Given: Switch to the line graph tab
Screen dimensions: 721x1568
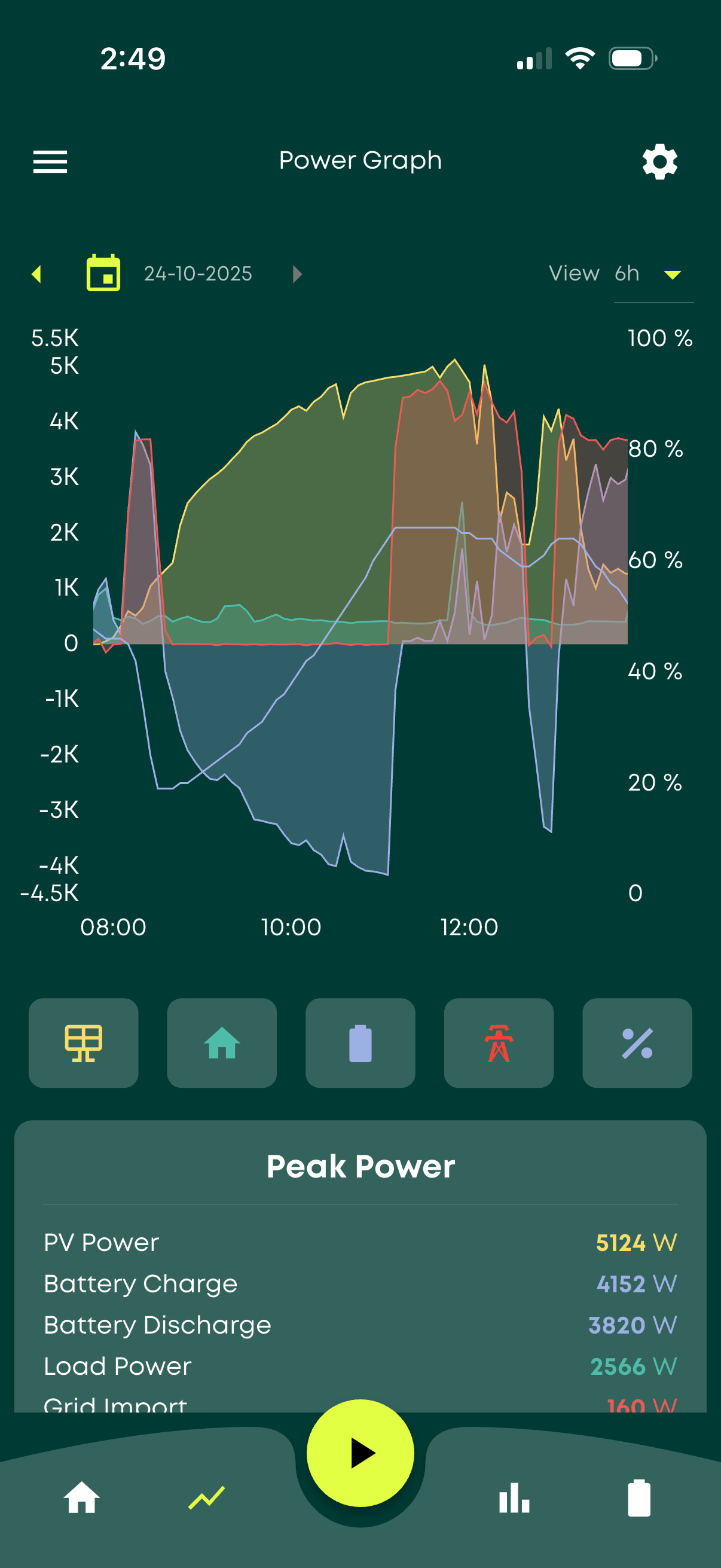Looking at the screenshot, I should click(x=207, y=1497).
